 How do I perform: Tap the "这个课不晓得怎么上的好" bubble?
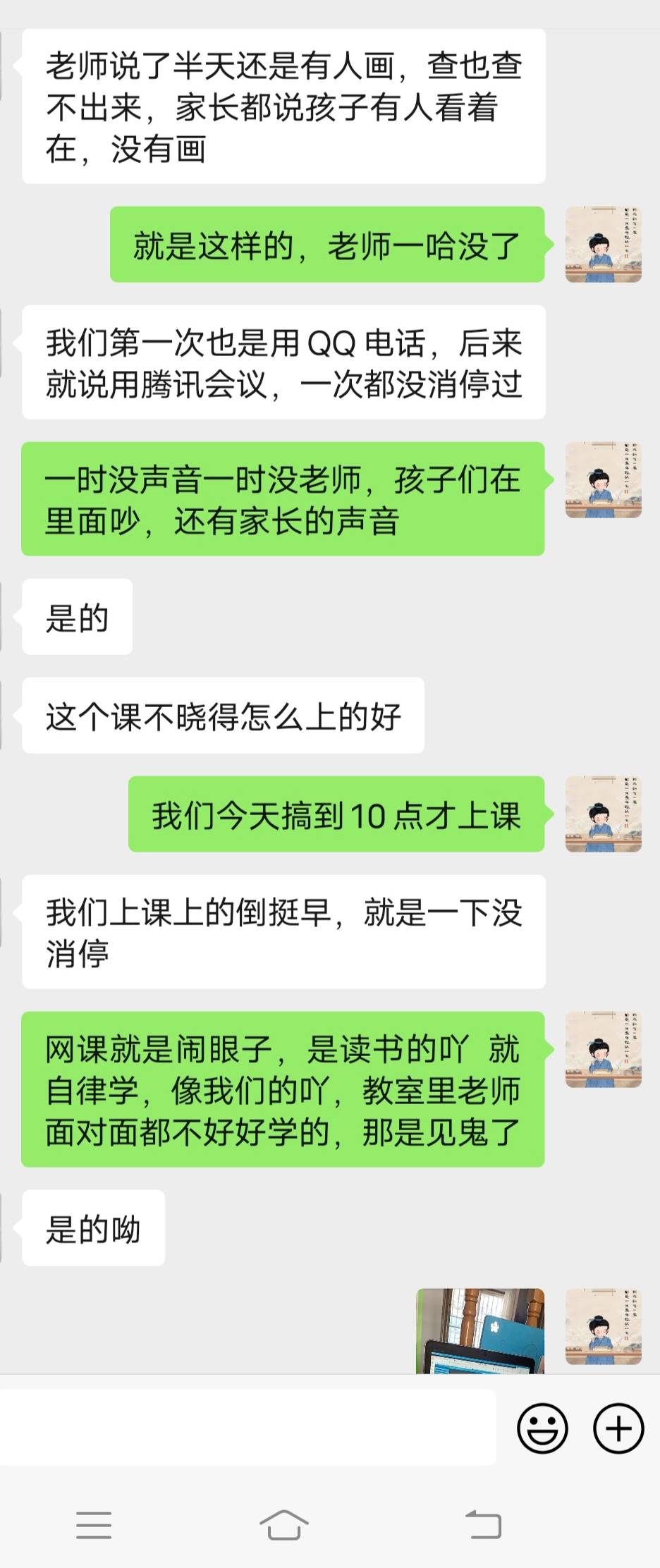pyautogui.click(x=223, y=714)
